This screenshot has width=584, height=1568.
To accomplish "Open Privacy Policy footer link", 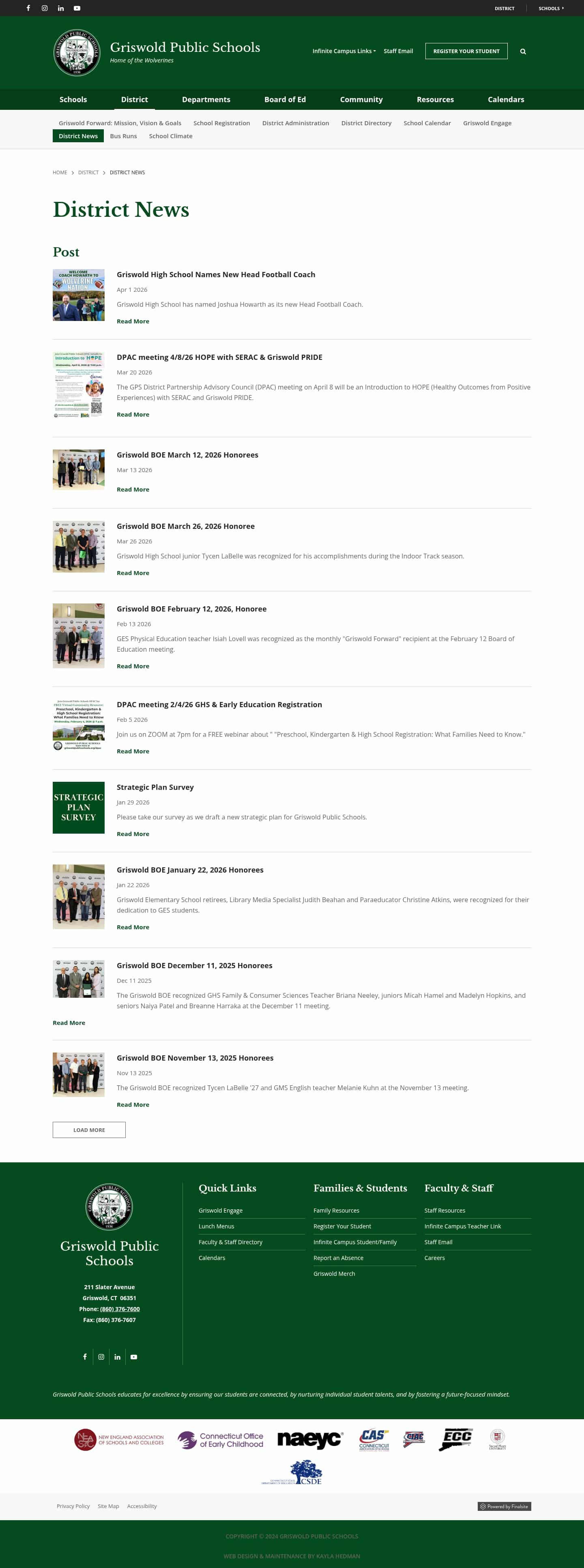I will [73, 1506].
